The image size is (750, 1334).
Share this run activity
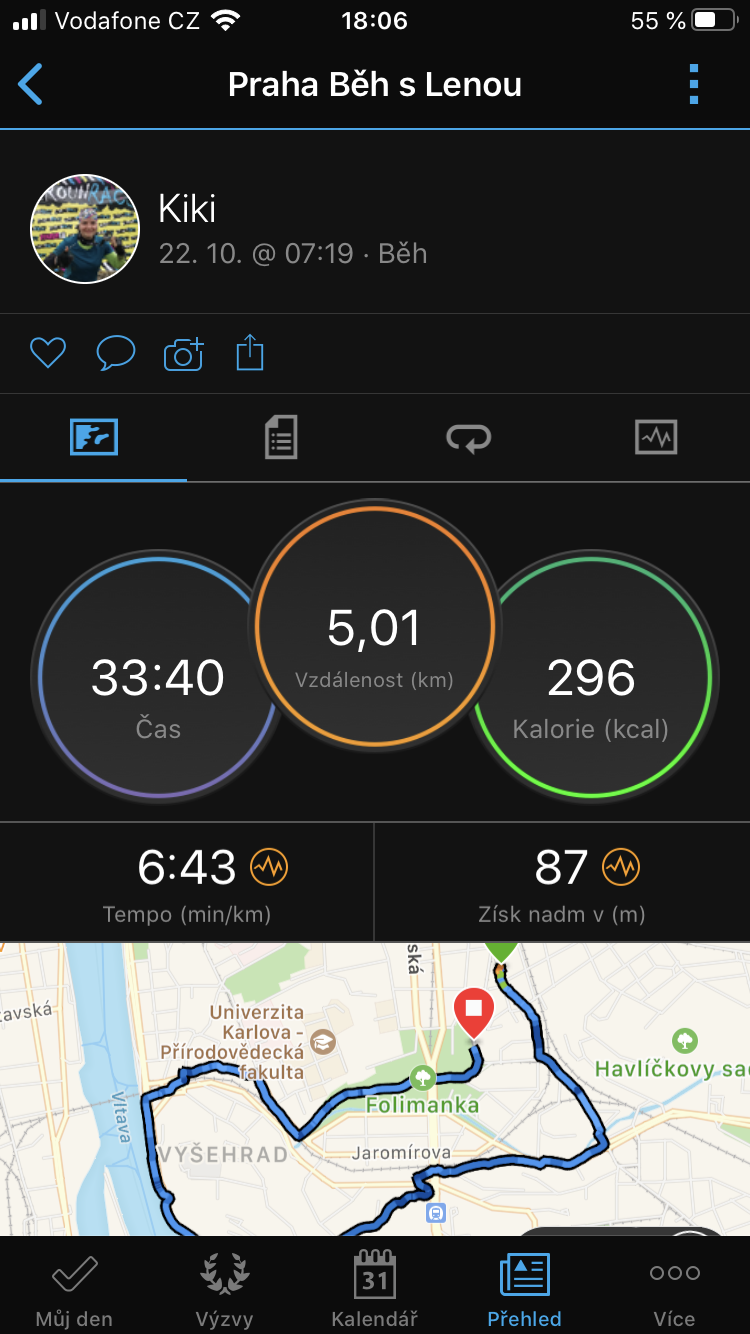(x=250, y=353)
